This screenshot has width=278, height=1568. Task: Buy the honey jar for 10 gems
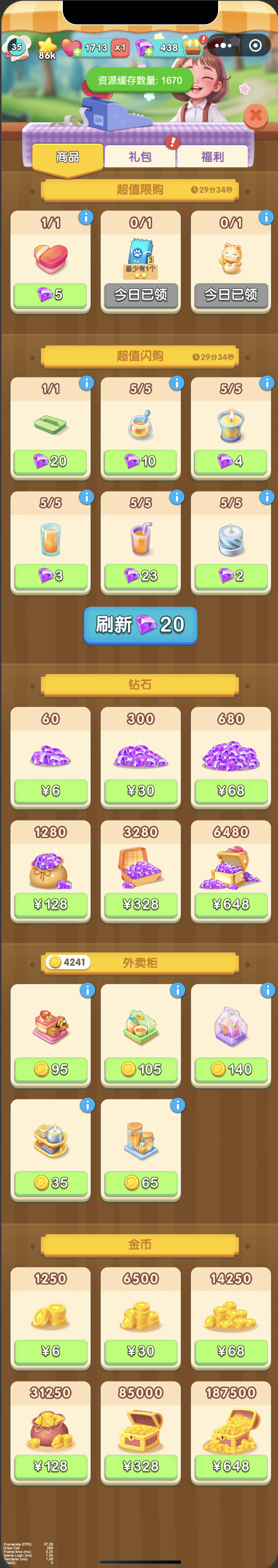(140, 461)
